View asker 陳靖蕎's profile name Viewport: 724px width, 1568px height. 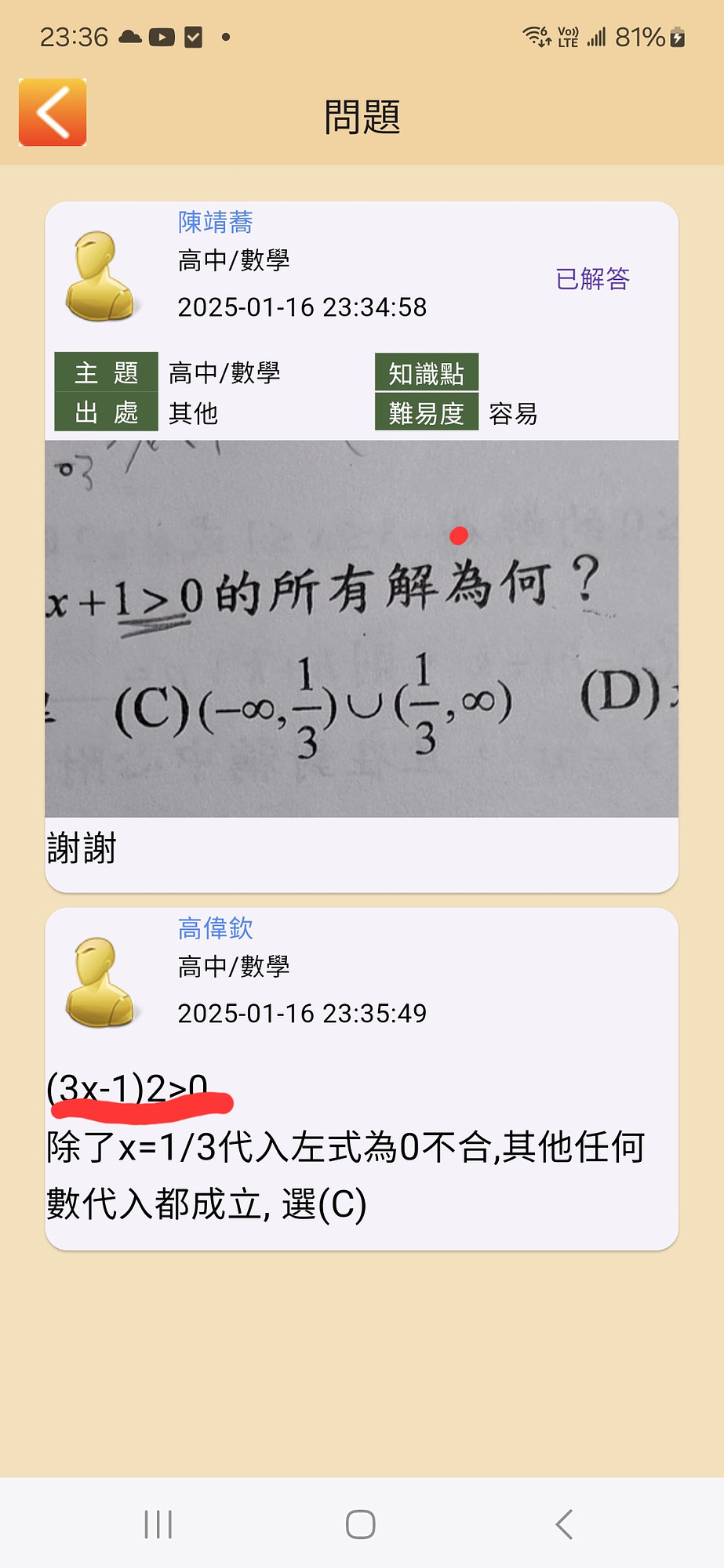click(x=215, y=222)
